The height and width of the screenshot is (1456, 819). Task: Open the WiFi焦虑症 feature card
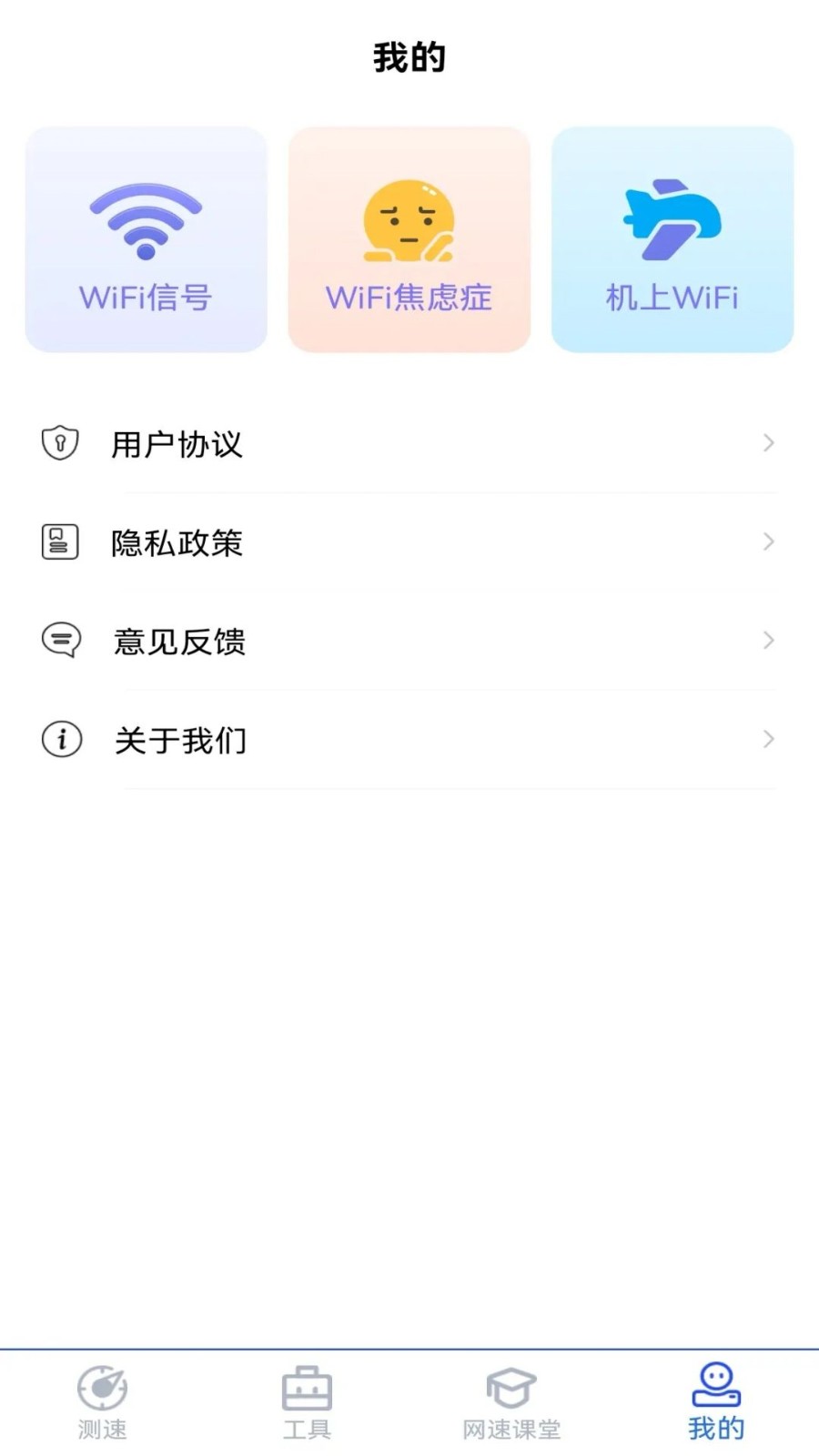[409, 238]
